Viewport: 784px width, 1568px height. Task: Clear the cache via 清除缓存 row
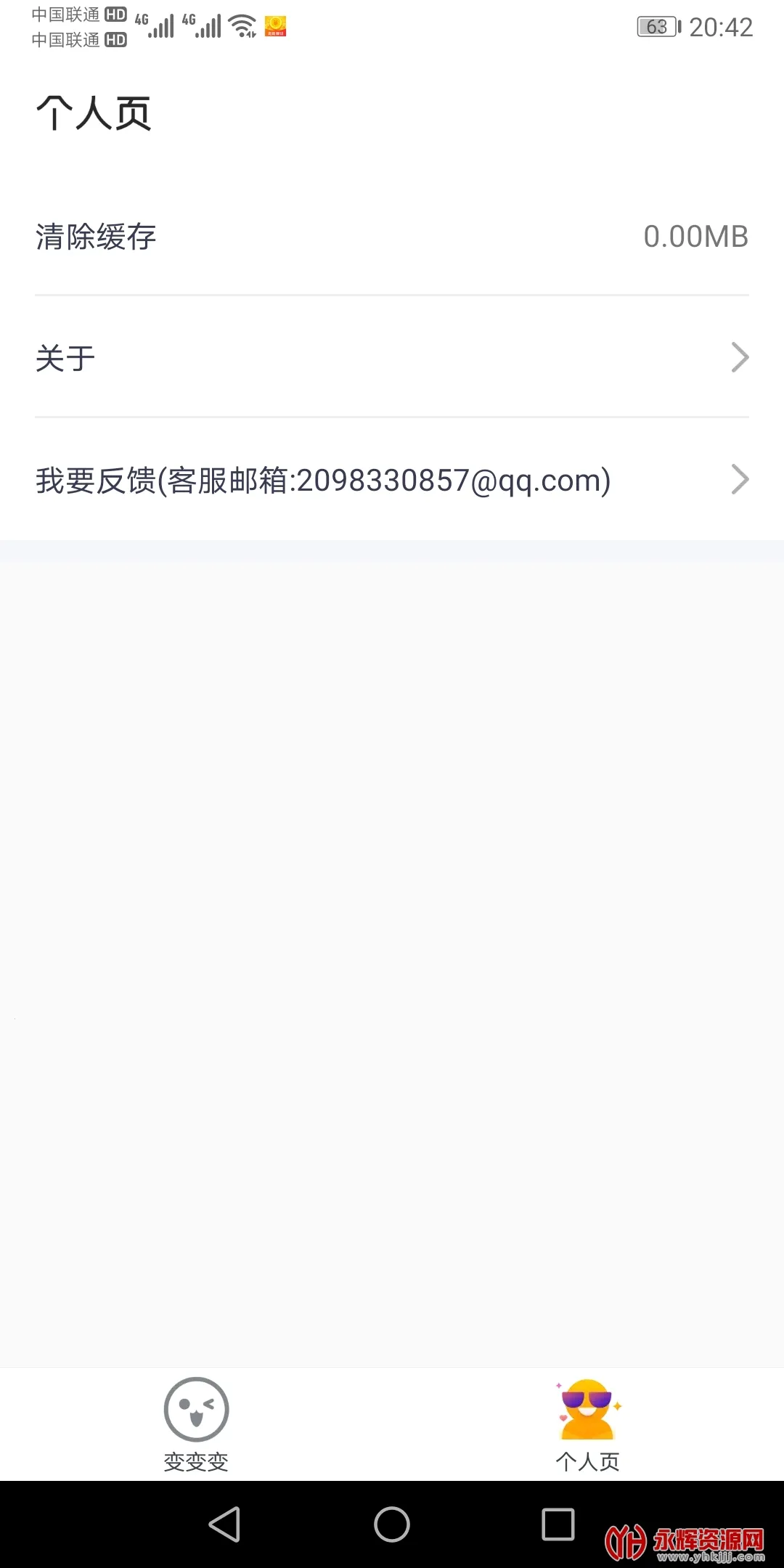(392, 237)
